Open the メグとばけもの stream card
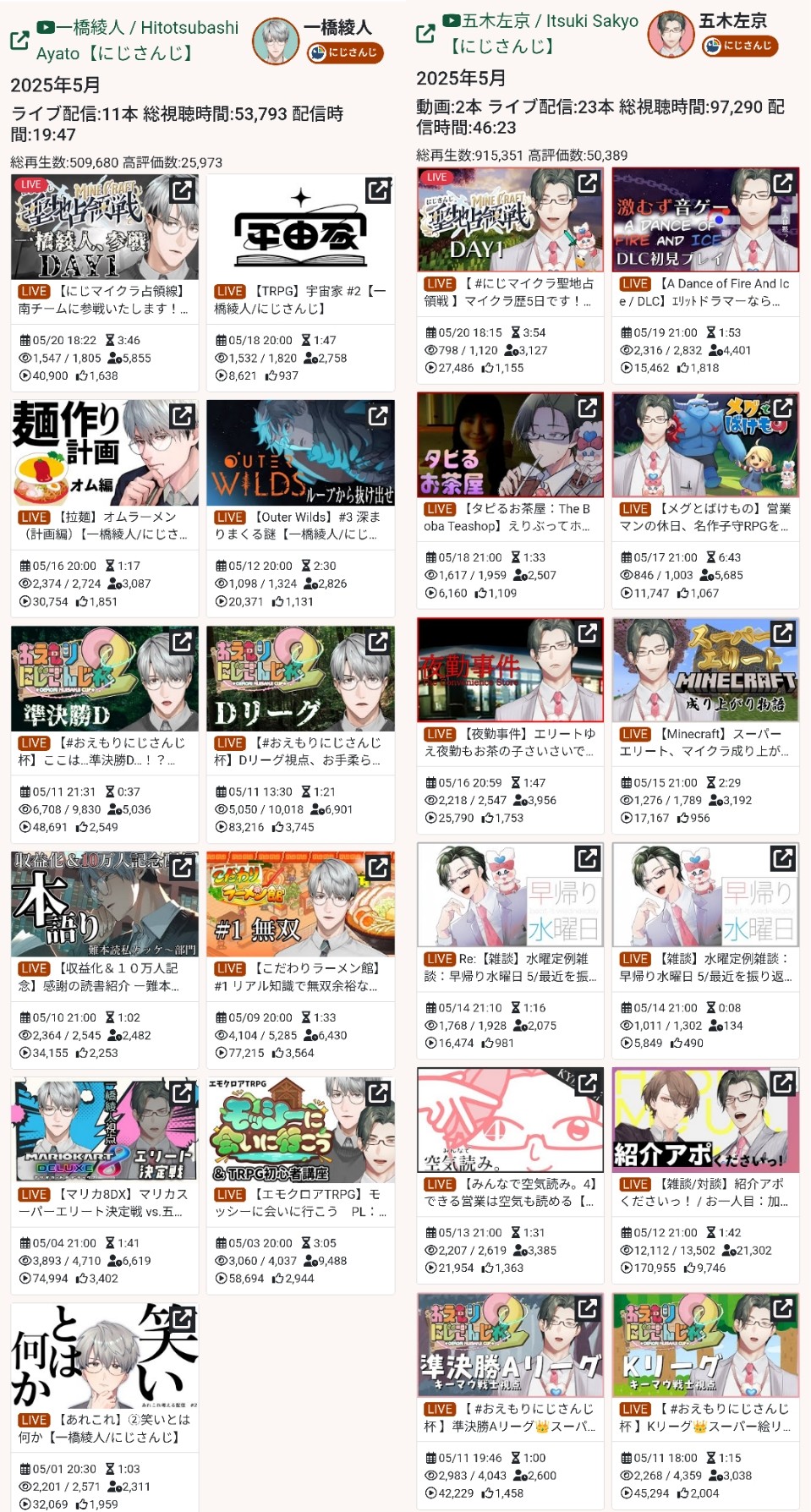The image size is (811, 1512). coord(705,501)
